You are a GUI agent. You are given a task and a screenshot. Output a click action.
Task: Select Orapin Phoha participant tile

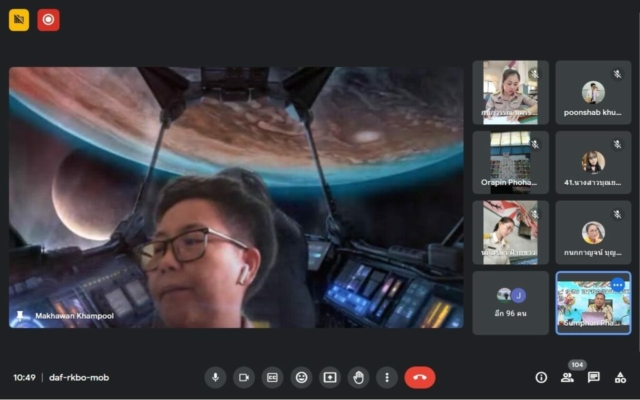click(511, 162)
